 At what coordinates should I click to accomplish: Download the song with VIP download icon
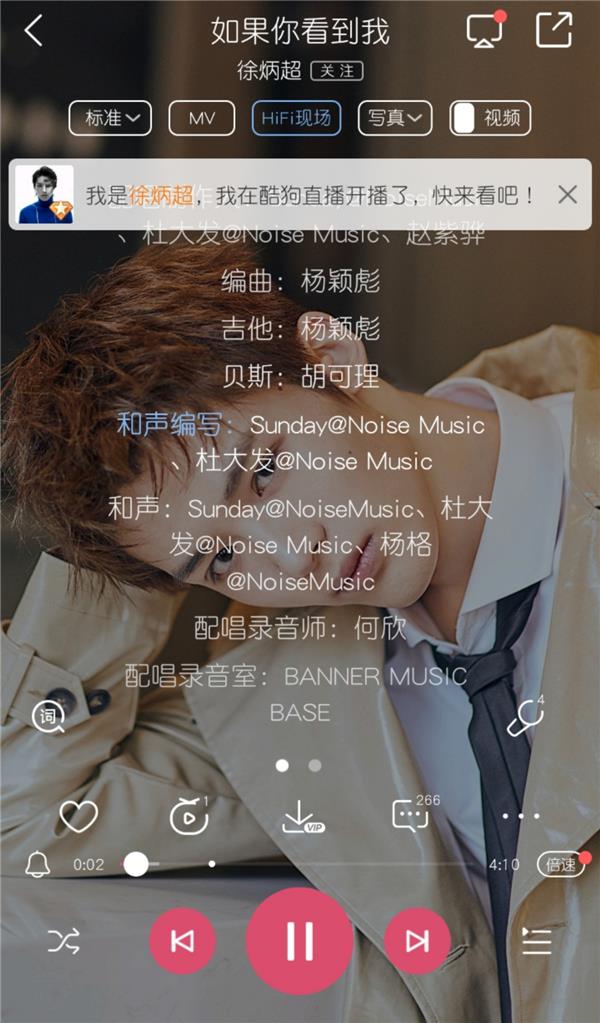300,817
